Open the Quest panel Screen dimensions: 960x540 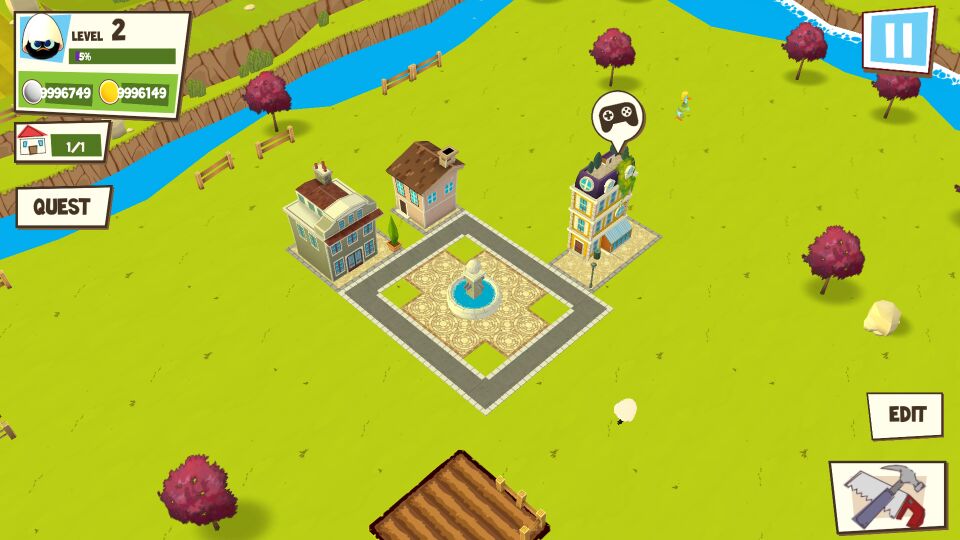pos(62,207)
